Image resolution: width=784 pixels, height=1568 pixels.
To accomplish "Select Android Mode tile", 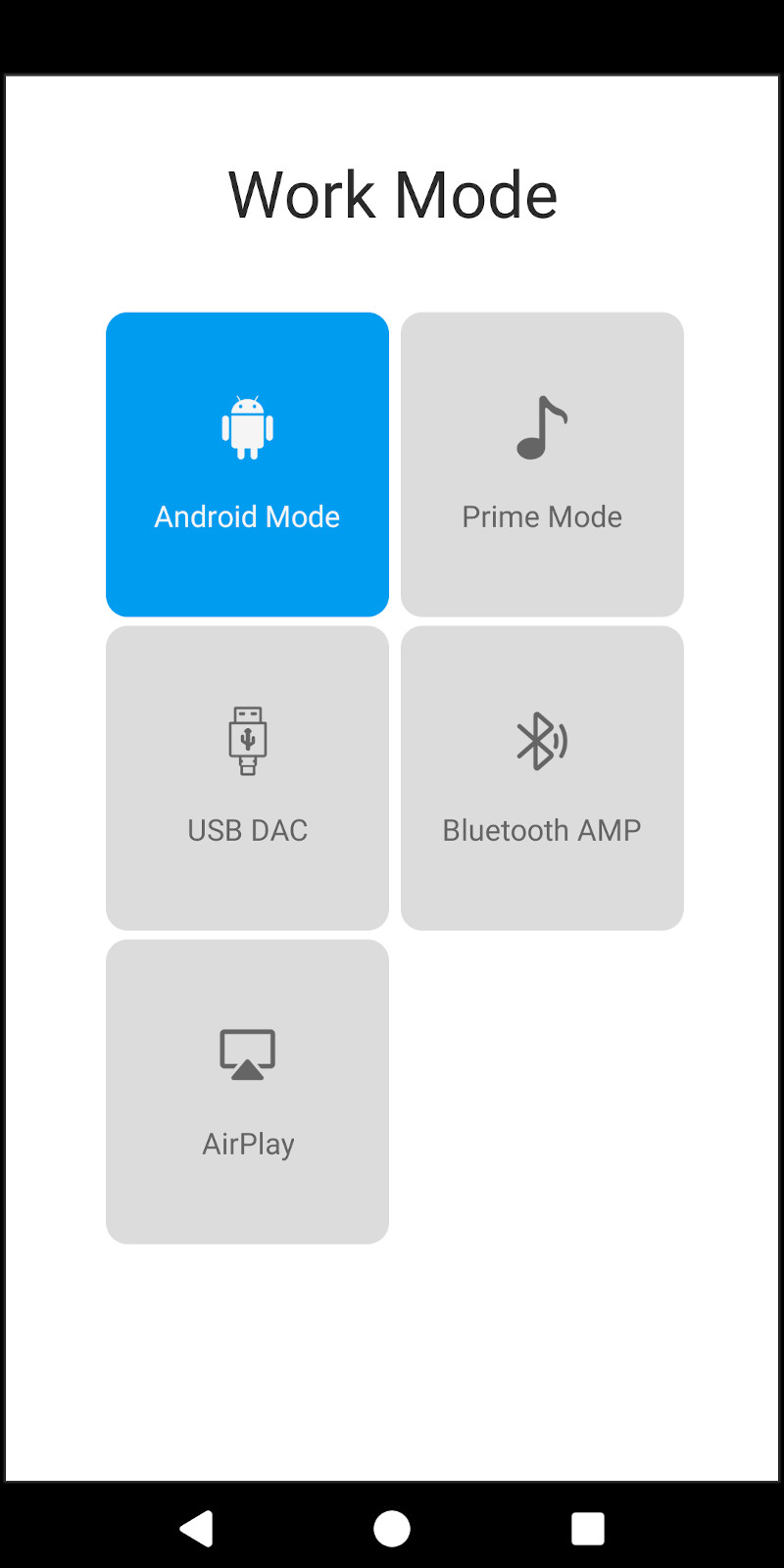I will click(x=247, y=465).
